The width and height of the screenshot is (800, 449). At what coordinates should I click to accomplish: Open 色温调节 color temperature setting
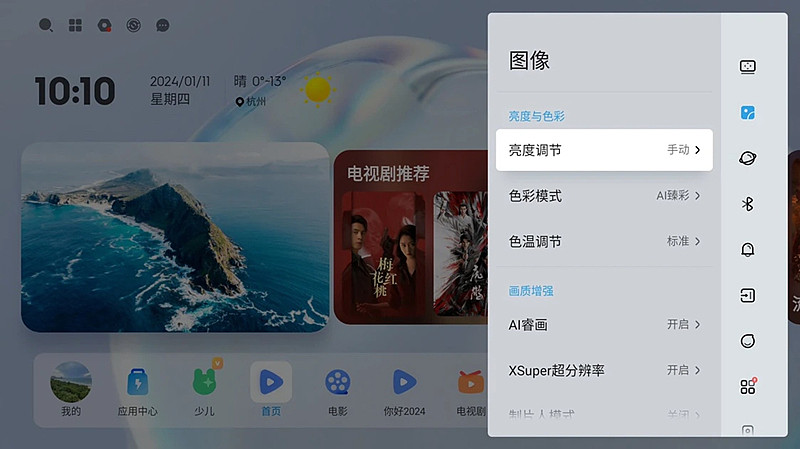pyautogui.click(x=604, y=241)
